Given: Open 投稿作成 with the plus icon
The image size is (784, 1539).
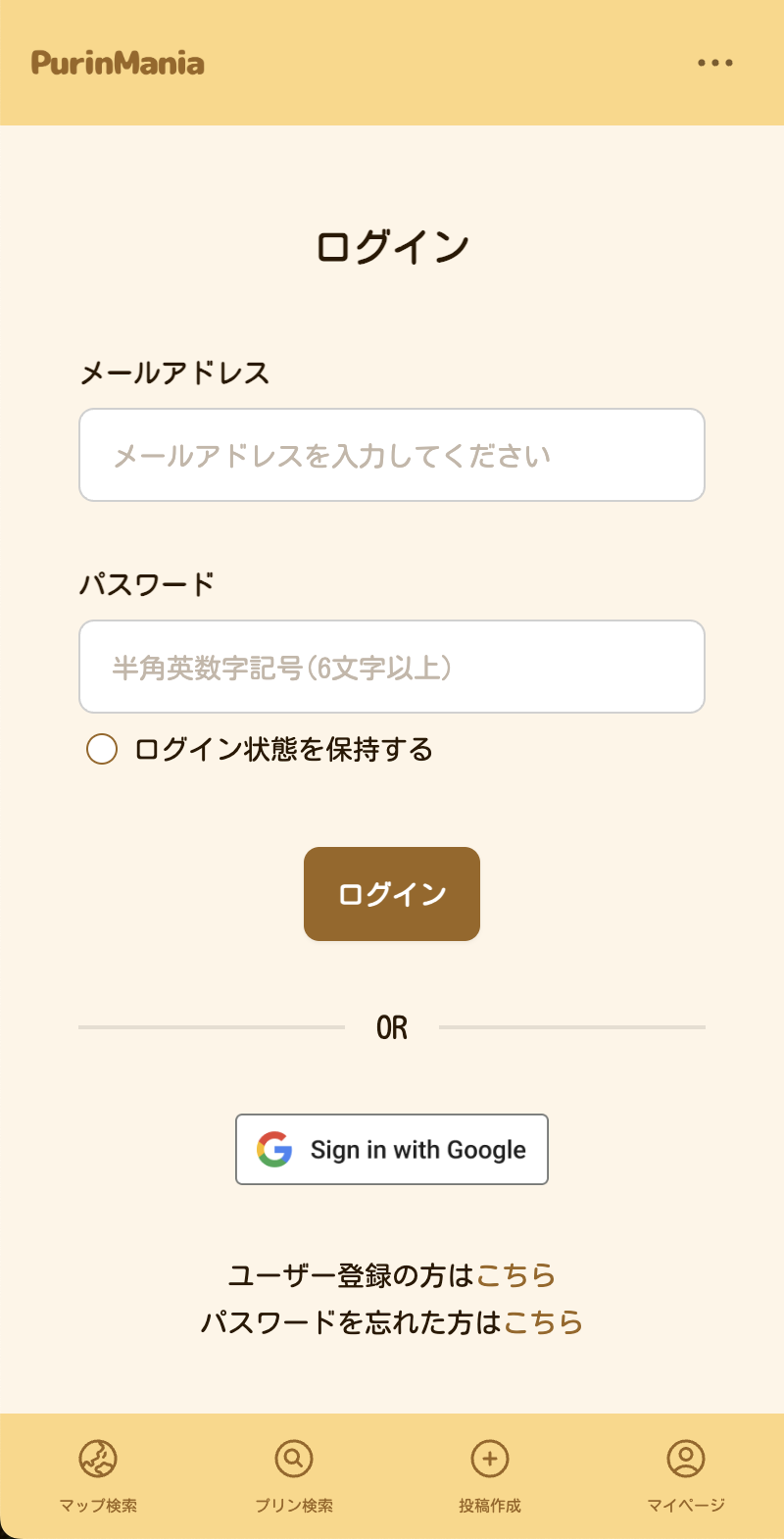Looking at the screenshot, I should tap(489, 1460).
